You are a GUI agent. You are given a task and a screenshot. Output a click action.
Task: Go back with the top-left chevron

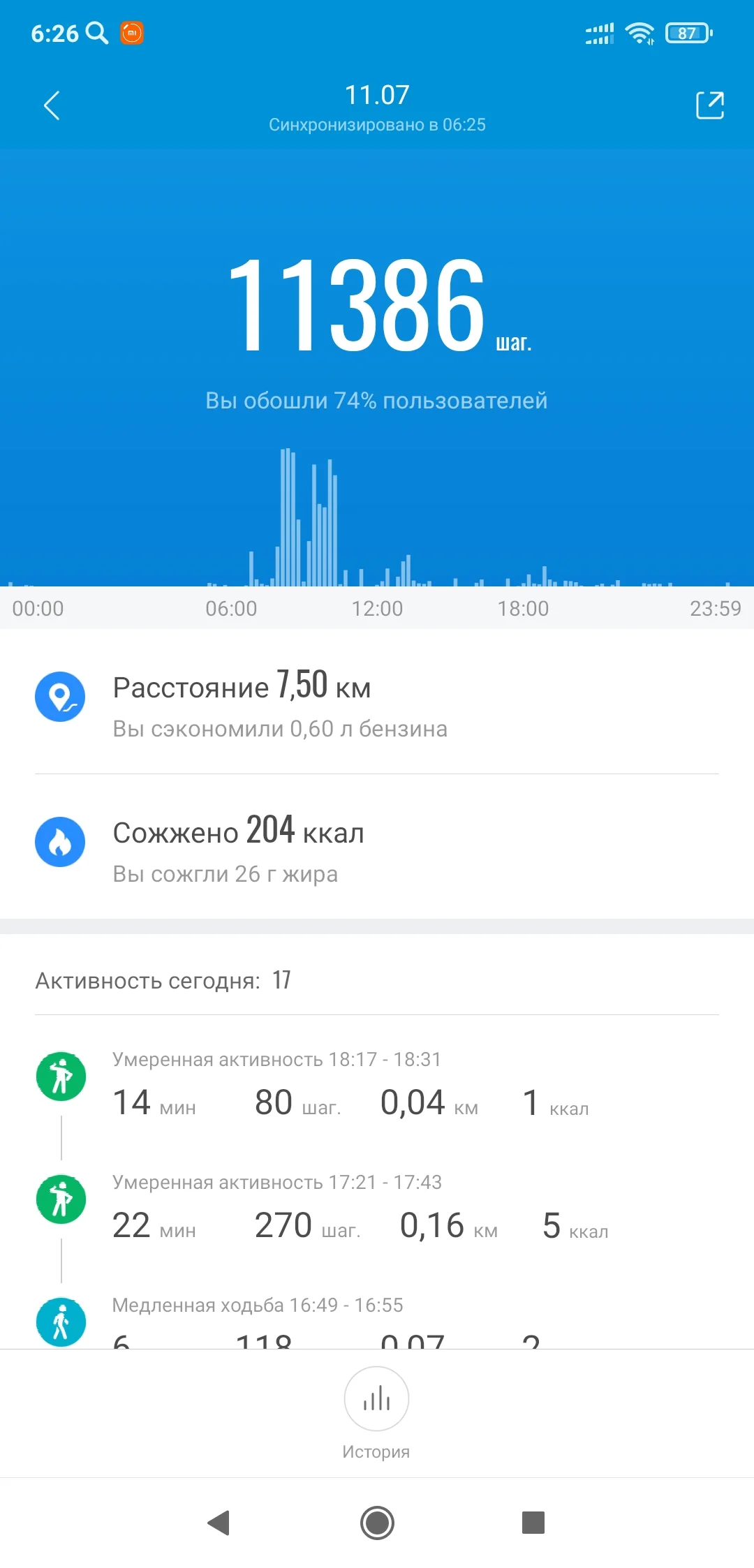(x=50, y=105)
